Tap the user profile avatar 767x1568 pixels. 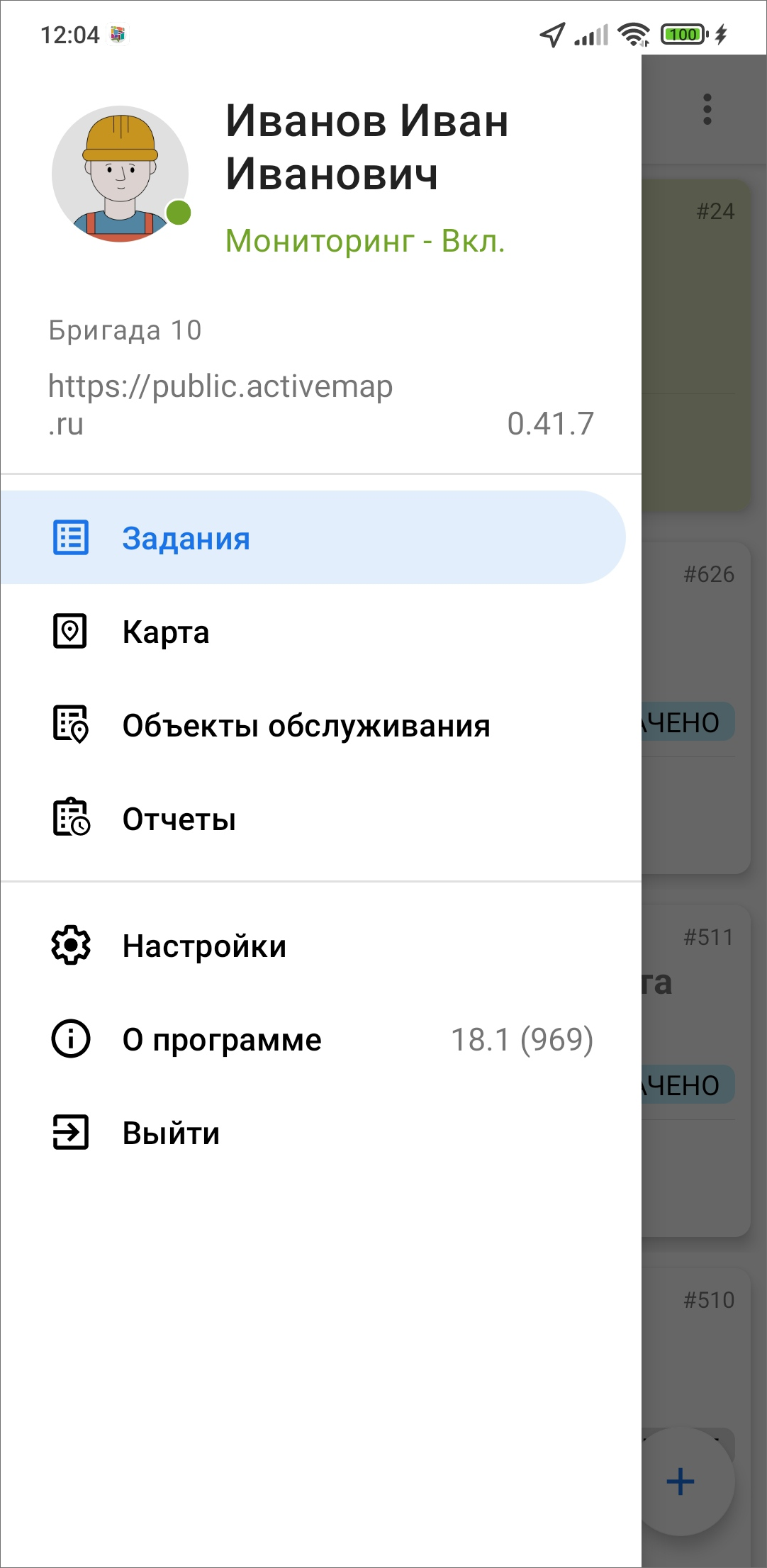pyautogui.click(x=121, y=174)
